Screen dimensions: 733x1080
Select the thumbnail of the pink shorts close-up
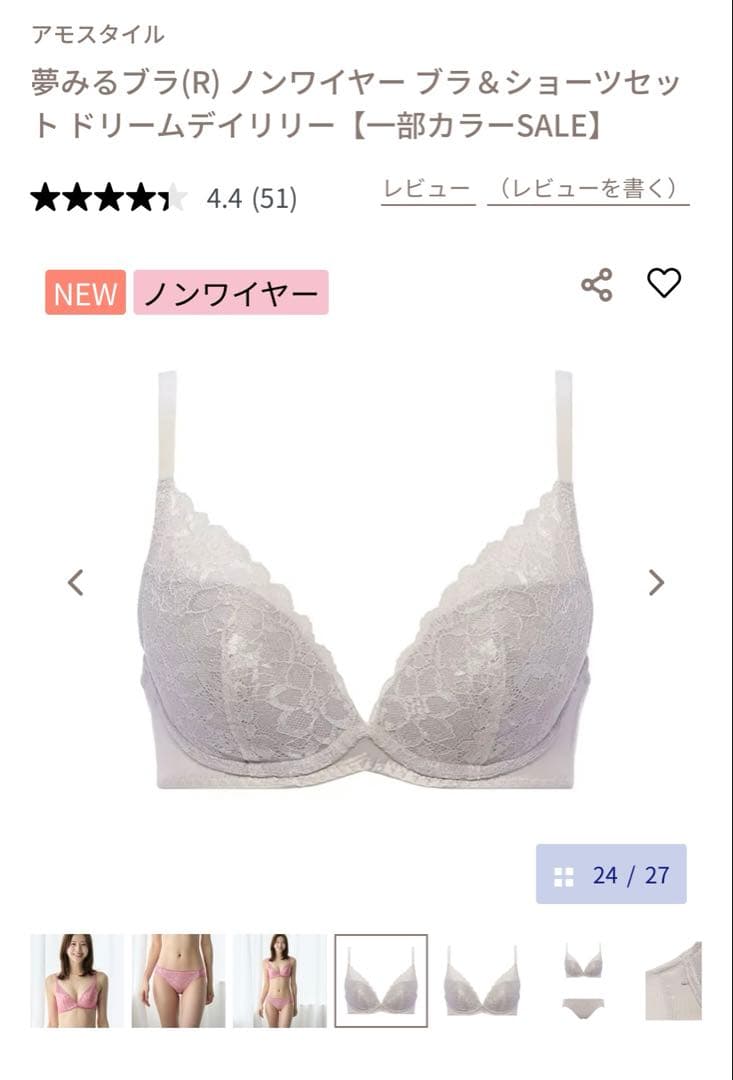point(178,980)
